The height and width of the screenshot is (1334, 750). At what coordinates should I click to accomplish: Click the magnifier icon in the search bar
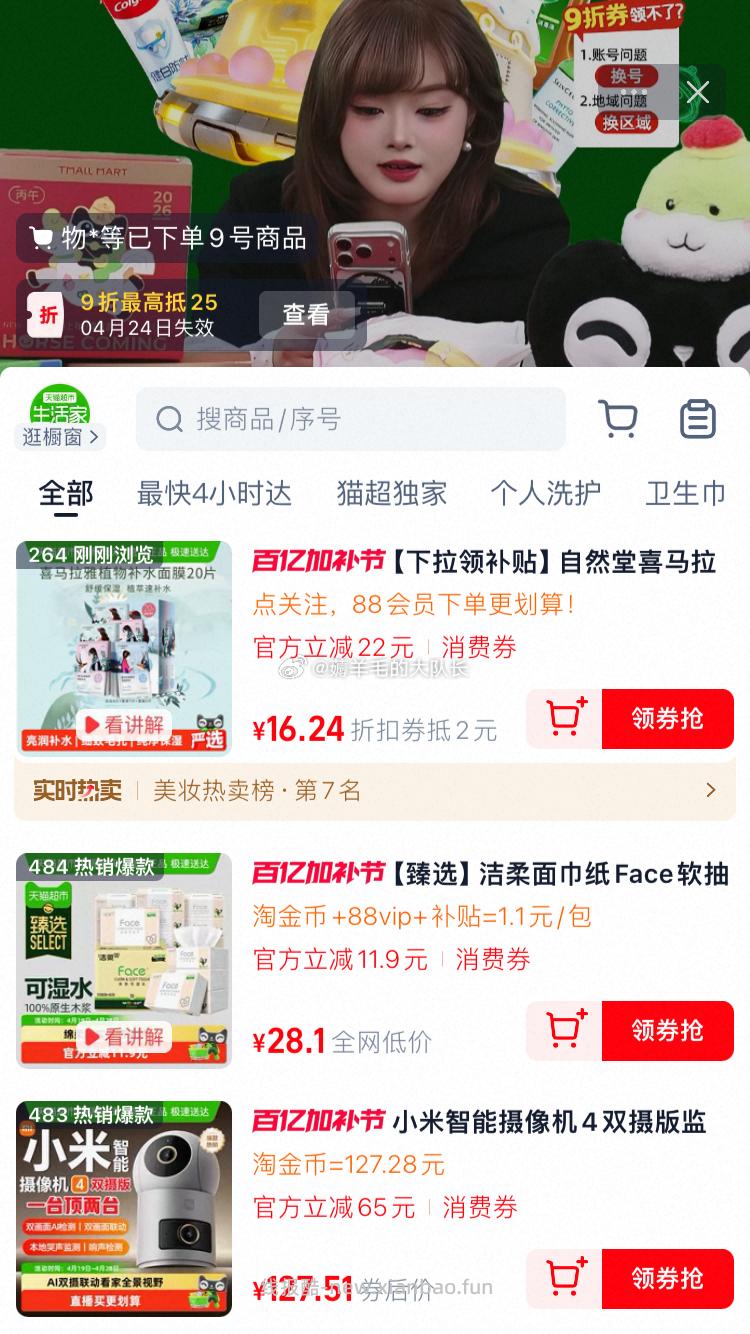pyautogui.click(x=168, y=419)
